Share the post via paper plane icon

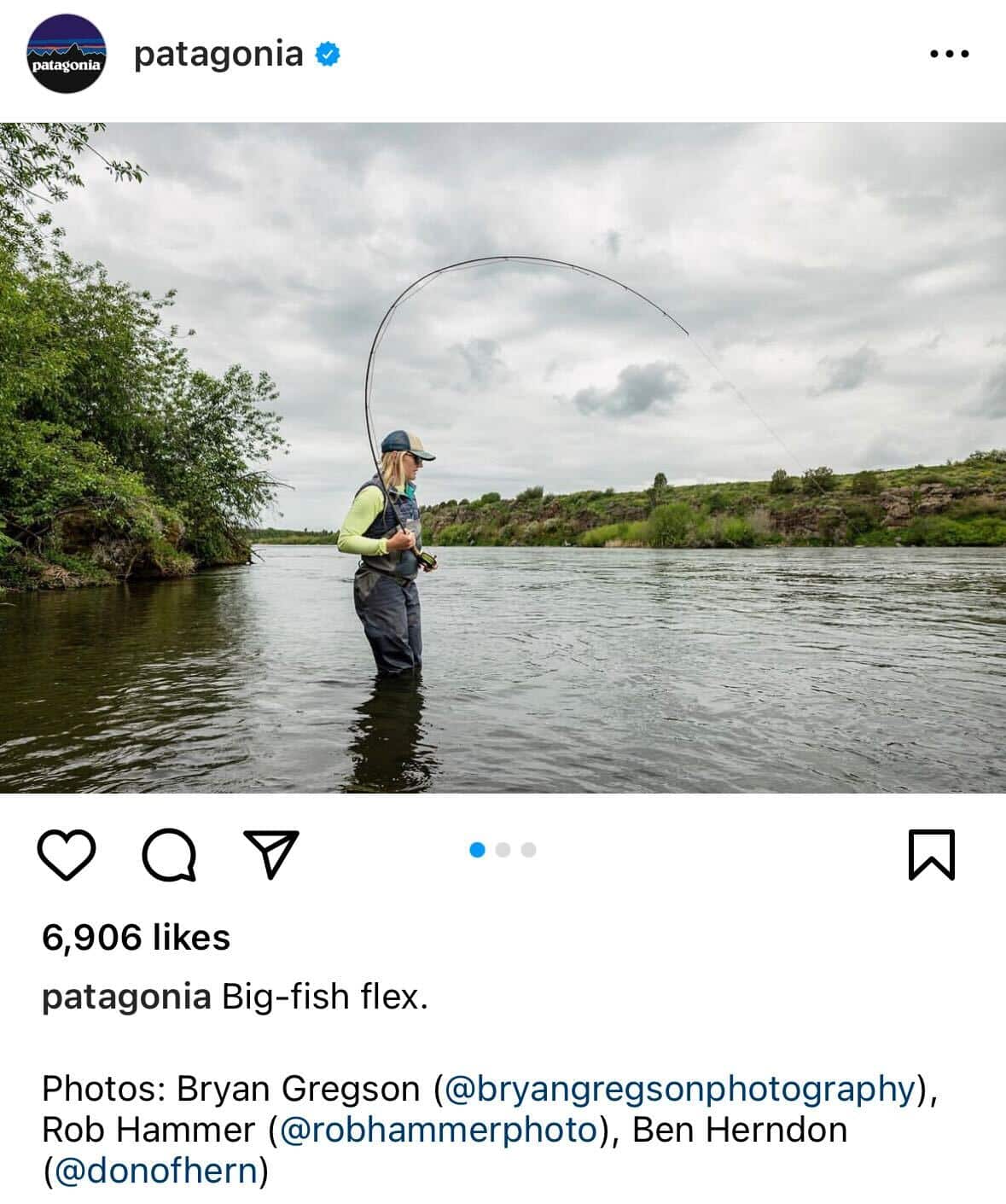tap(270, 853)
